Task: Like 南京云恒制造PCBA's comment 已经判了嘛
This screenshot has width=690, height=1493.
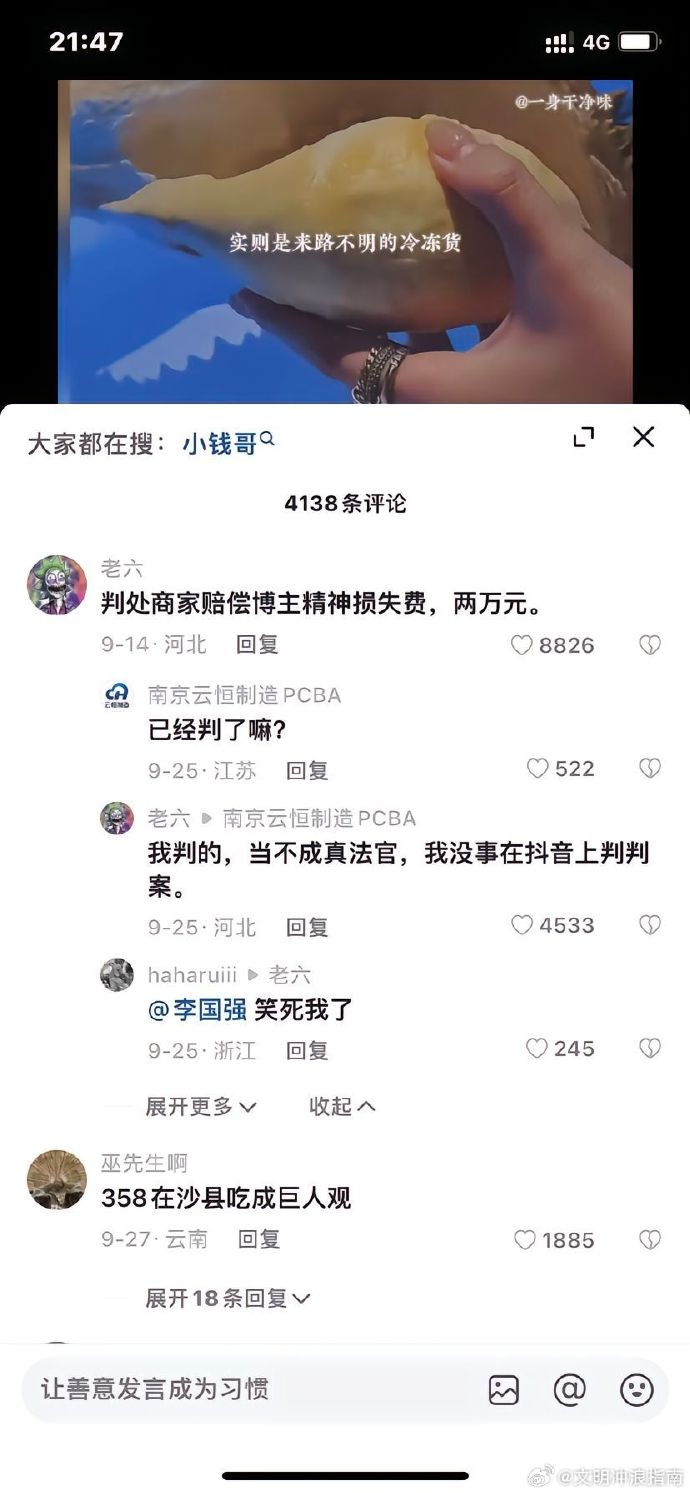Action: pos(538,769)
